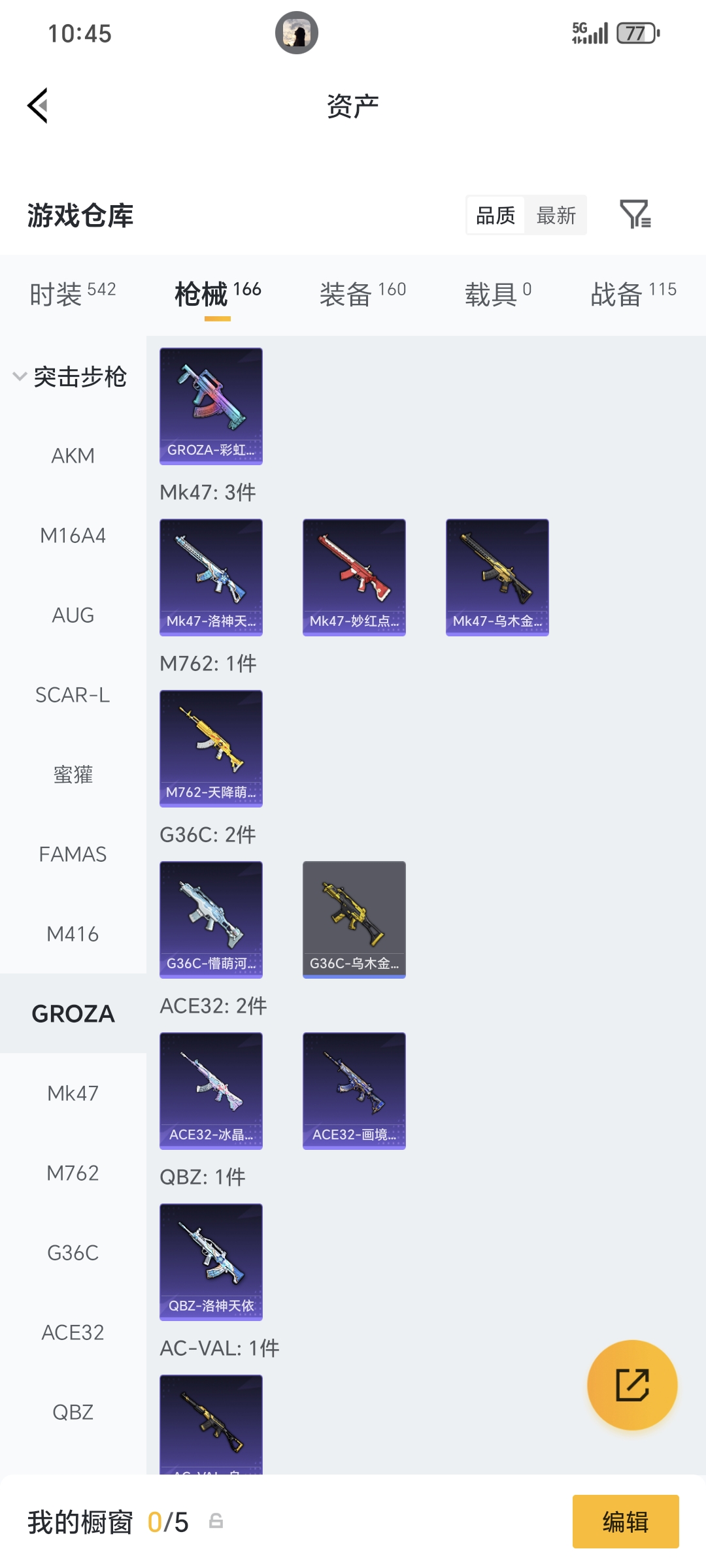Switch to the 装备 tab
This screenshot has width=706, height=1568.
click(x=363, y=293)
